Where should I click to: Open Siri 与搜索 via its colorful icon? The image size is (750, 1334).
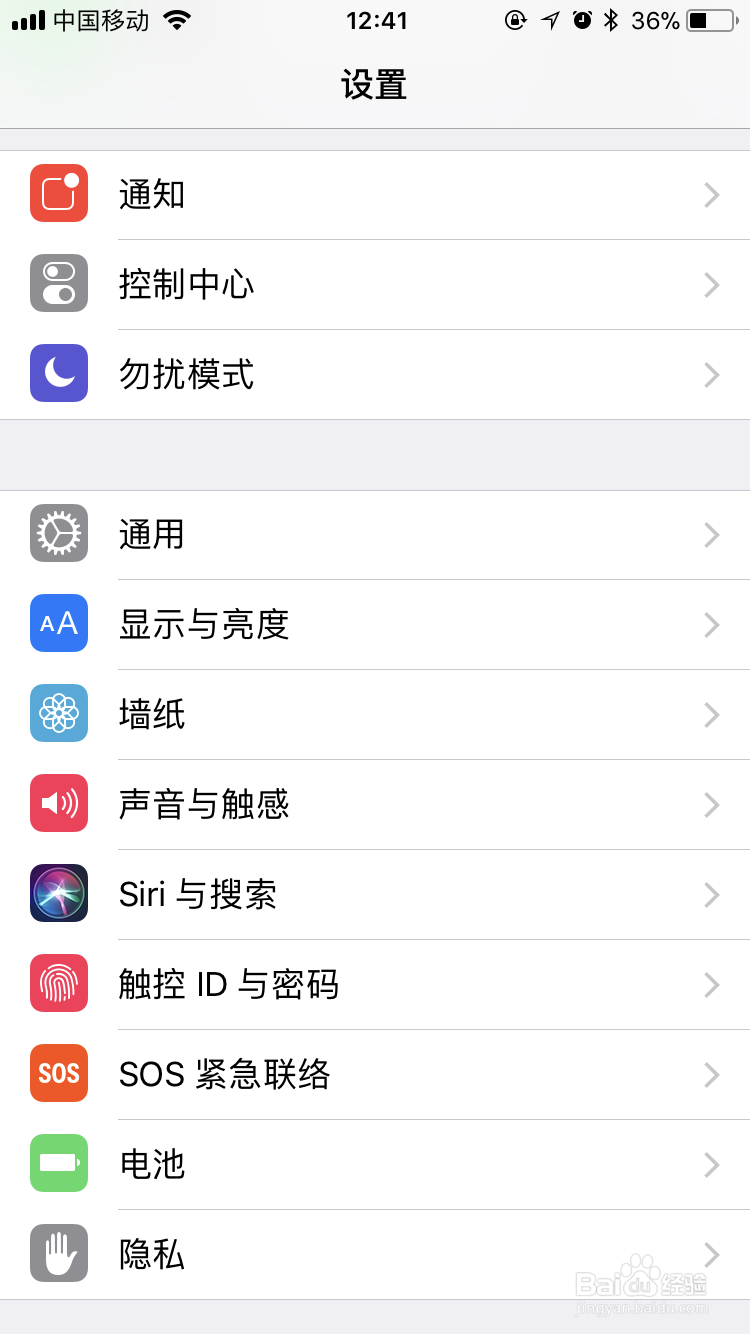point(58,893)
